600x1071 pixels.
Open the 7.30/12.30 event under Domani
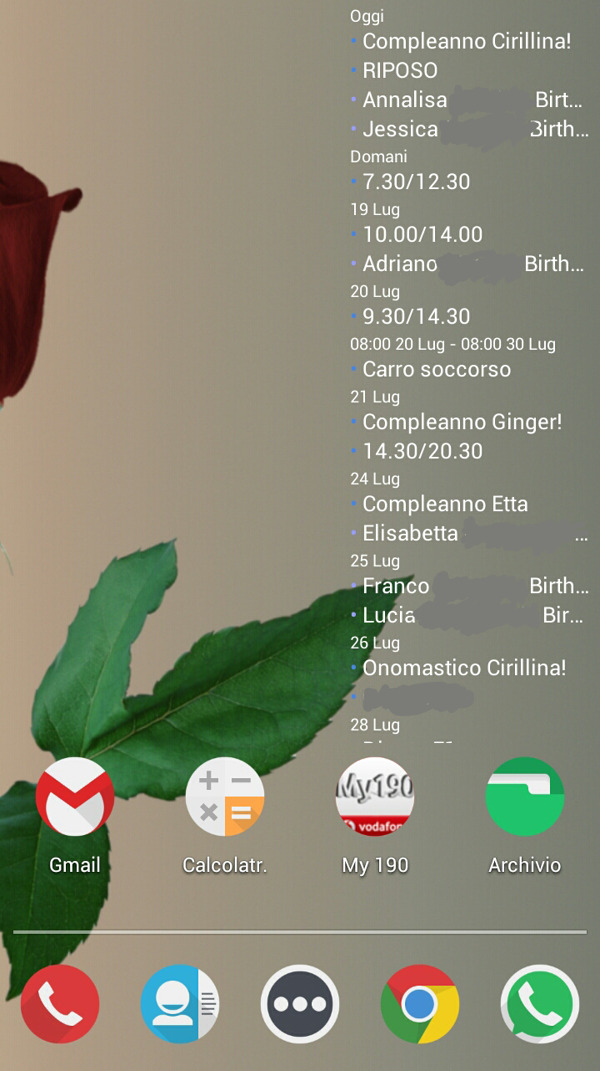point(416,182)
